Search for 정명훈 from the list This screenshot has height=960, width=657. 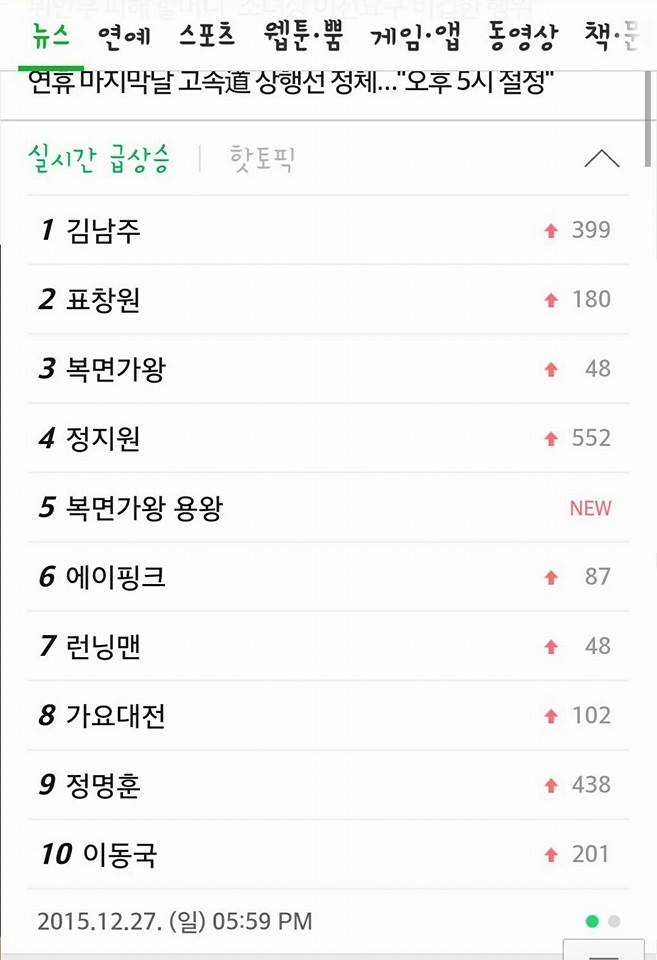104,785
